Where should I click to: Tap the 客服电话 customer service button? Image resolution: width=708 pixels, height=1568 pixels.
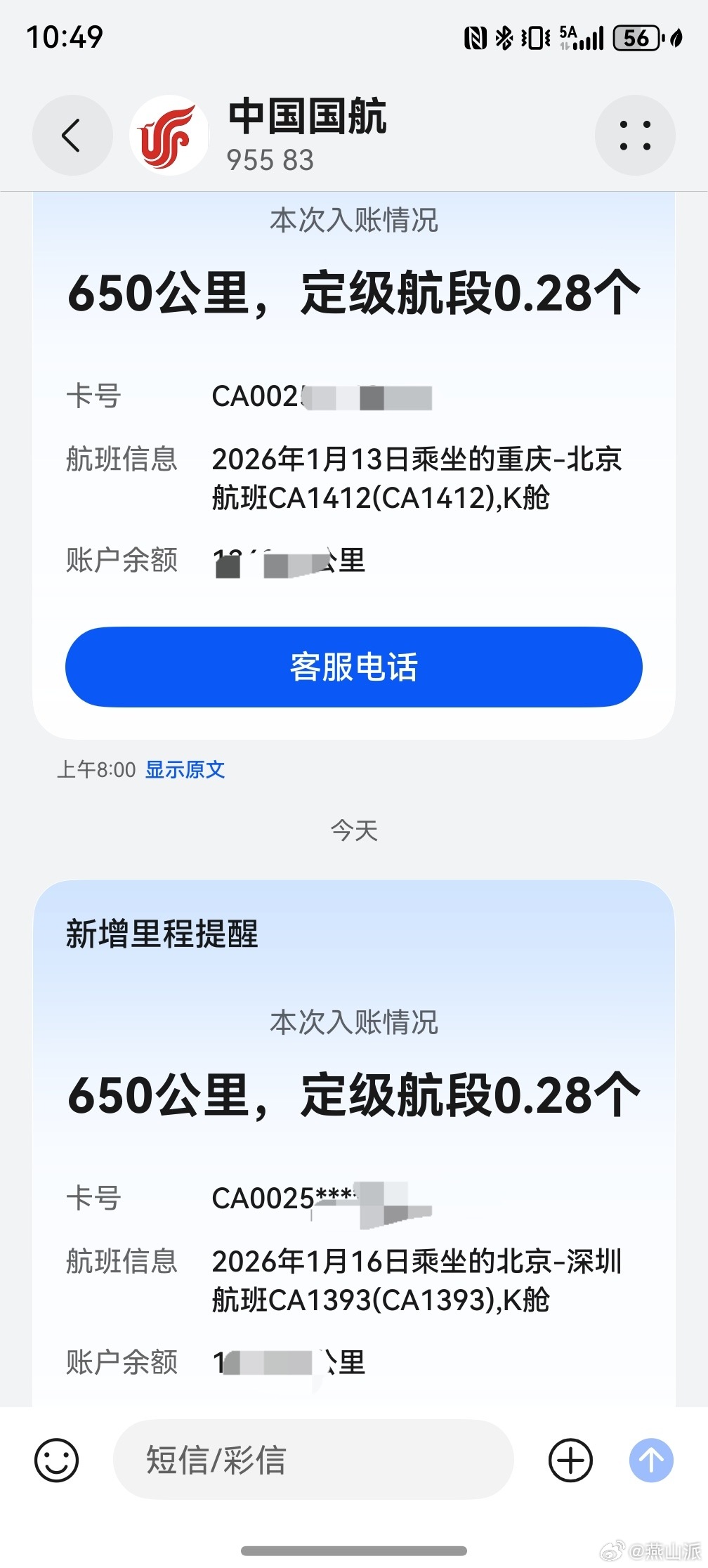click(354, 667)
